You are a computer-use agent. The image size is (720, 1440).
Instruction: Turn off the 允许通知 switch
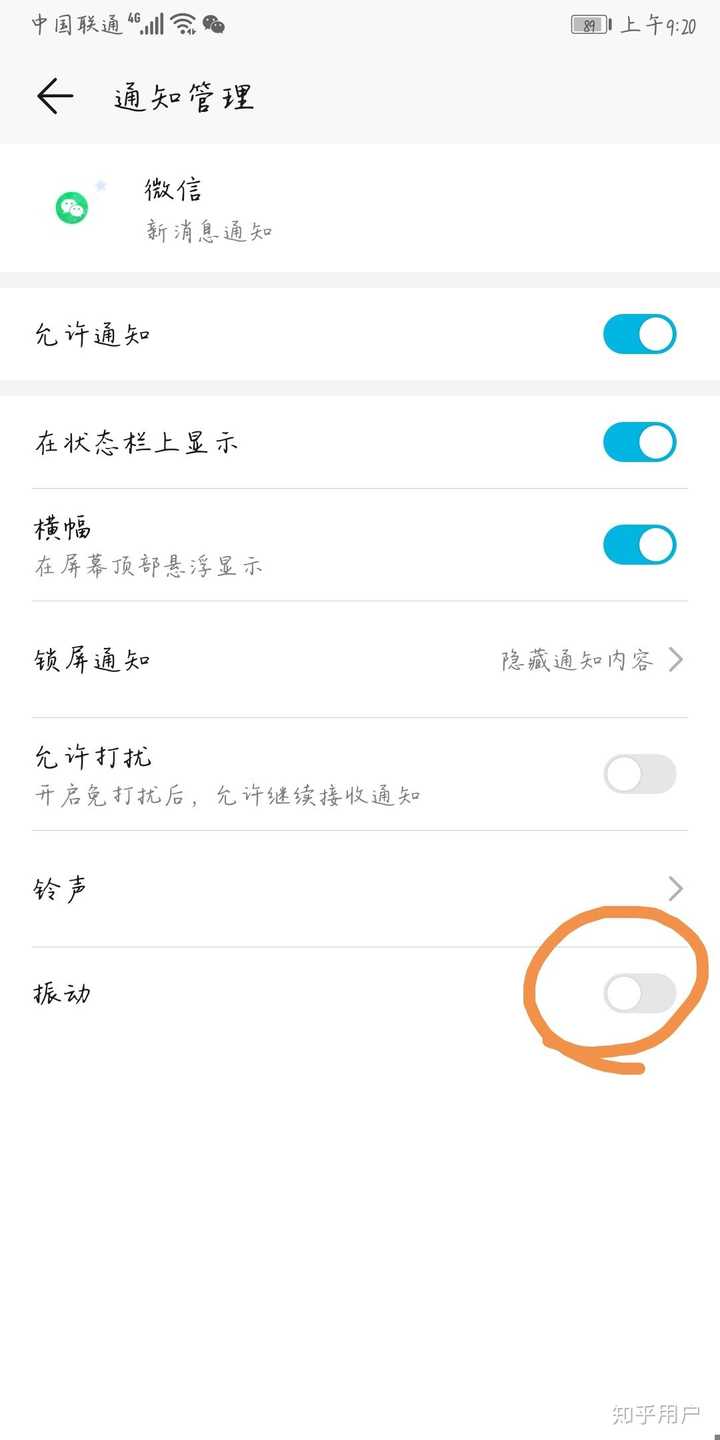point(639,335)
